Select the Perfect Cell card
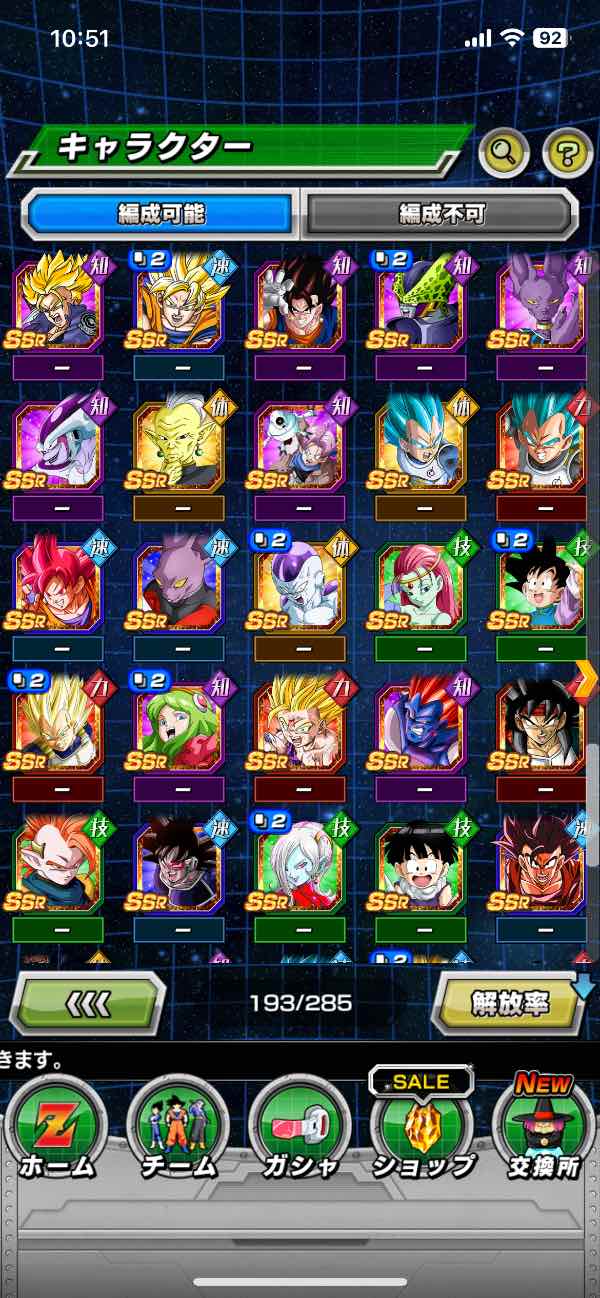This screenshot has height=1298, width=600. pos(420,302)
